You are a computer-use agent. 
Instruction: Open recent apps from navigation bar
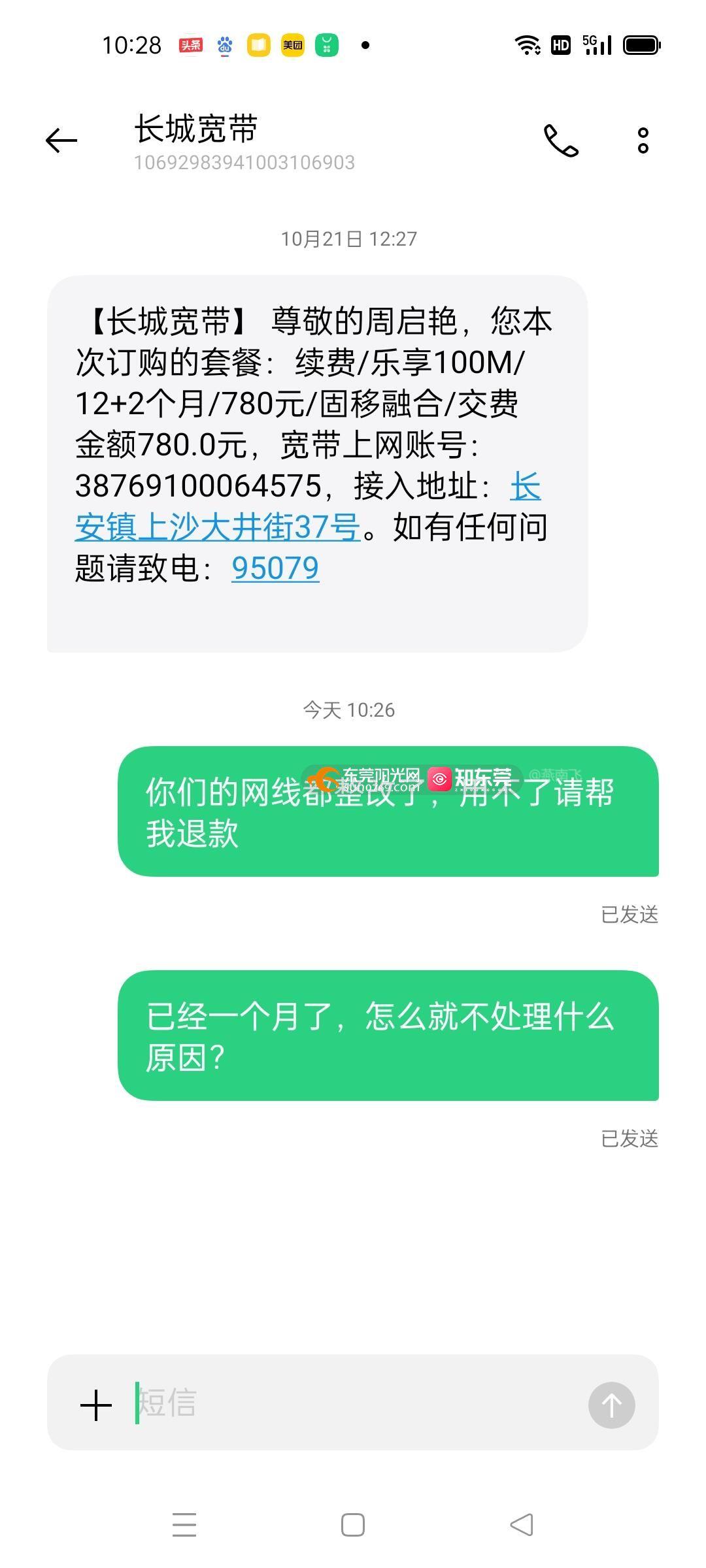point(184,1525)
